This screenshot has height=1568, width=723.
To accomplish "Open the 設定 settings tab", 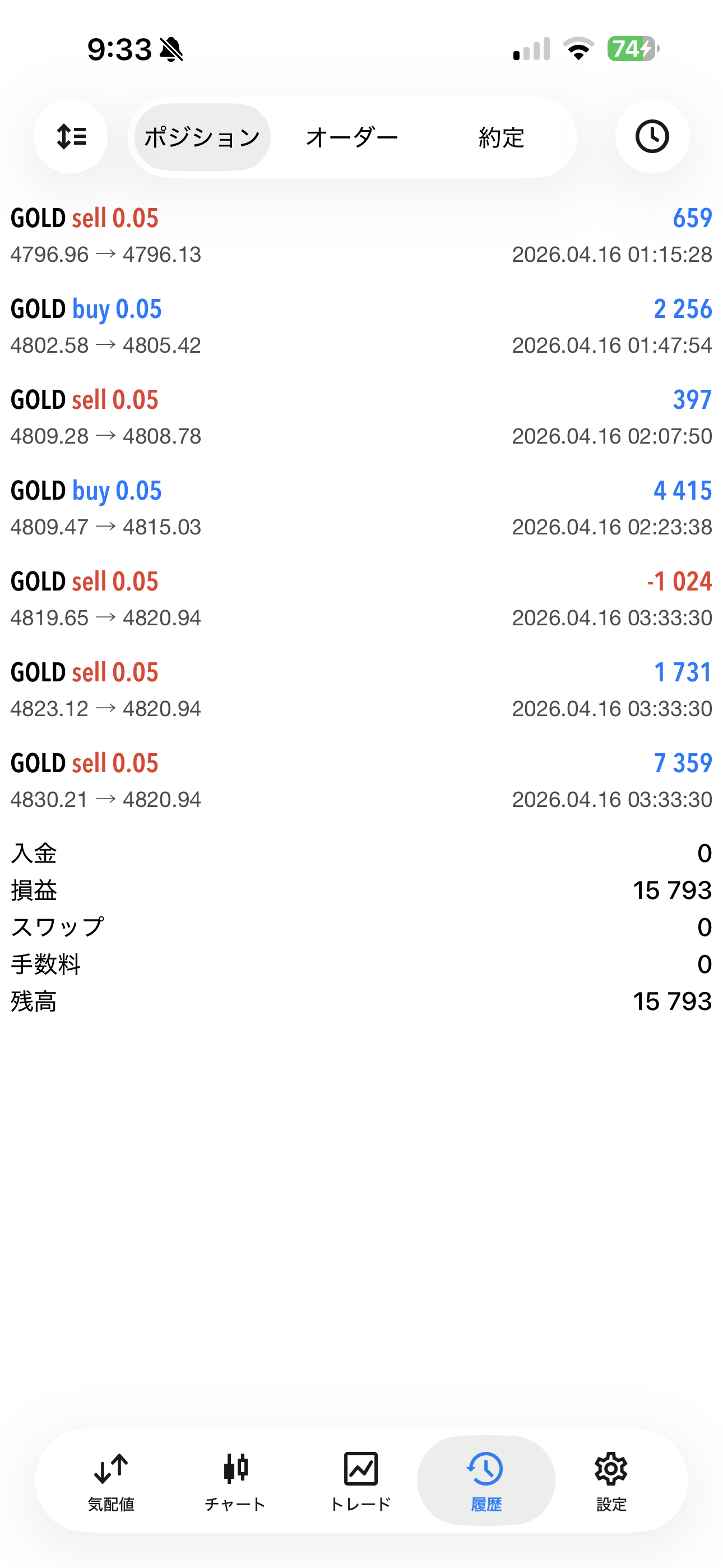I will click(611, 1481).
